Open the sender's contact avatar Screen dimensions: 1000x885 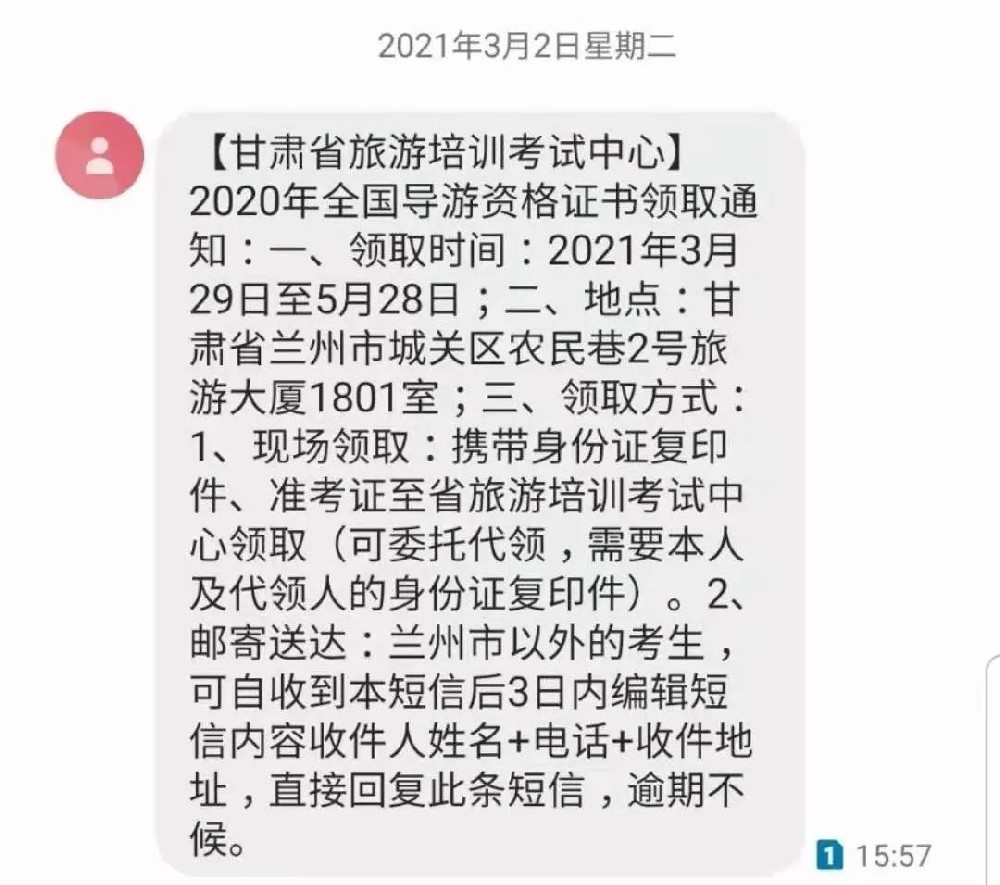coord(99,155)
